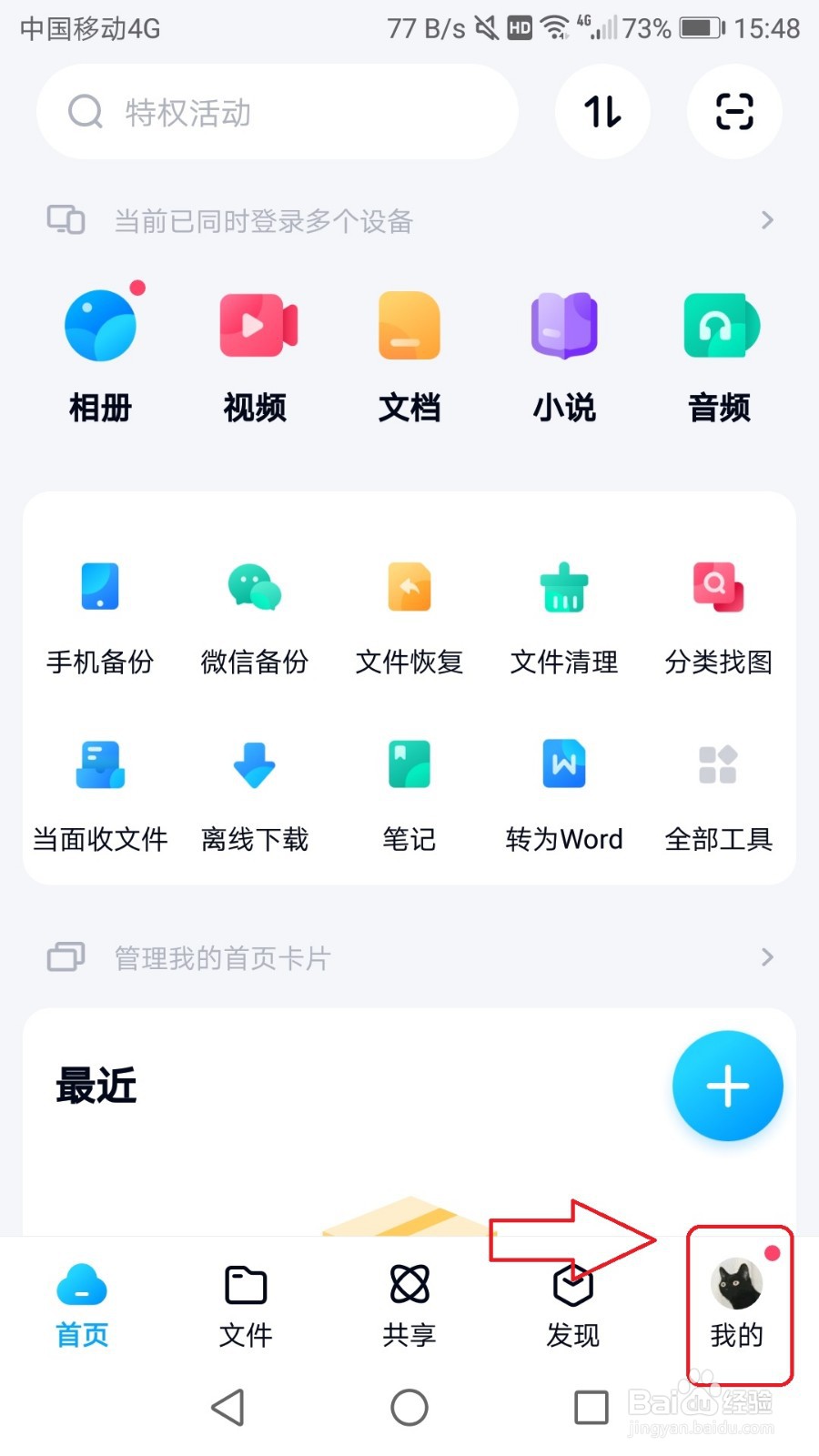This screenshot has width=819, height=1456.
Task: Switch to the 发现 (Discover) tab
Action: click(573, 1306)
